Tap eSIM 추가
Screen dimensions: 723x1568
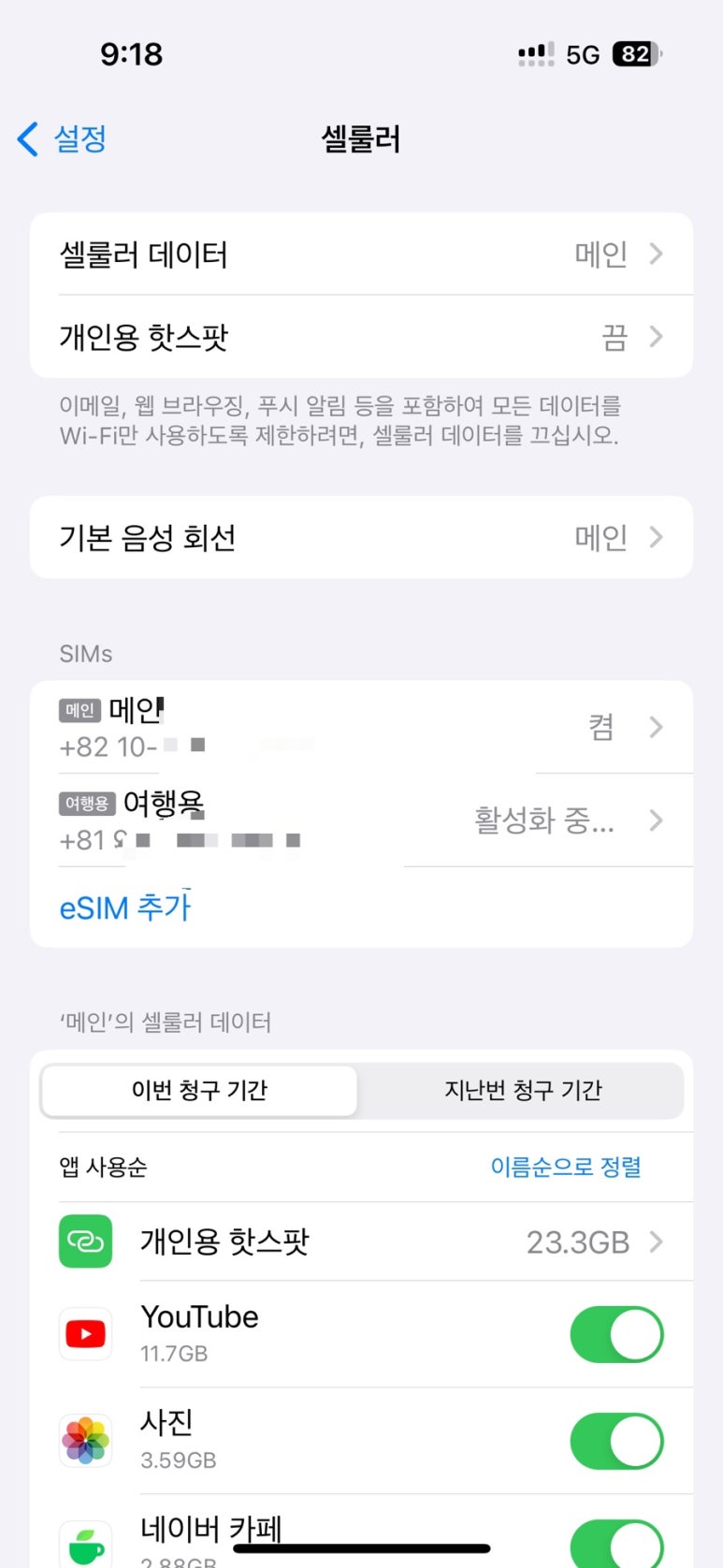[125, 907]
